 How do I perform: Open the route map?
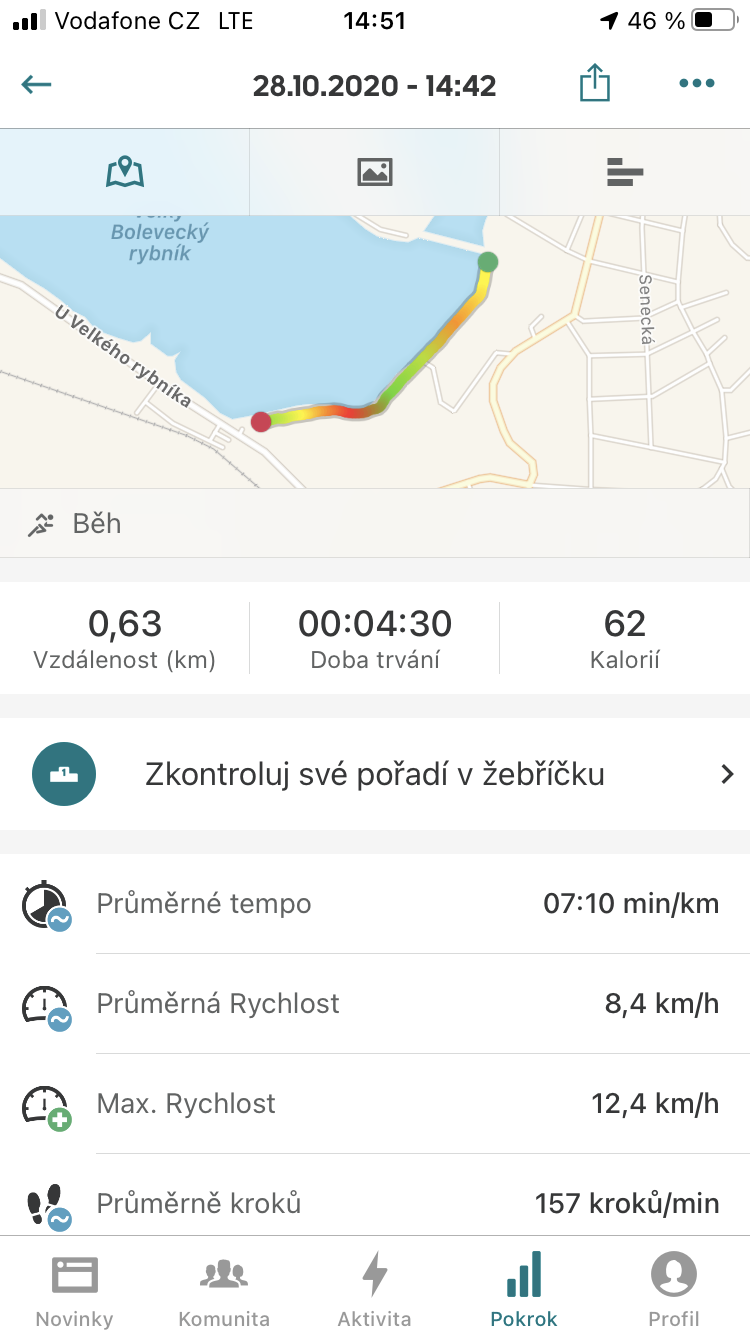coord(375,352)
